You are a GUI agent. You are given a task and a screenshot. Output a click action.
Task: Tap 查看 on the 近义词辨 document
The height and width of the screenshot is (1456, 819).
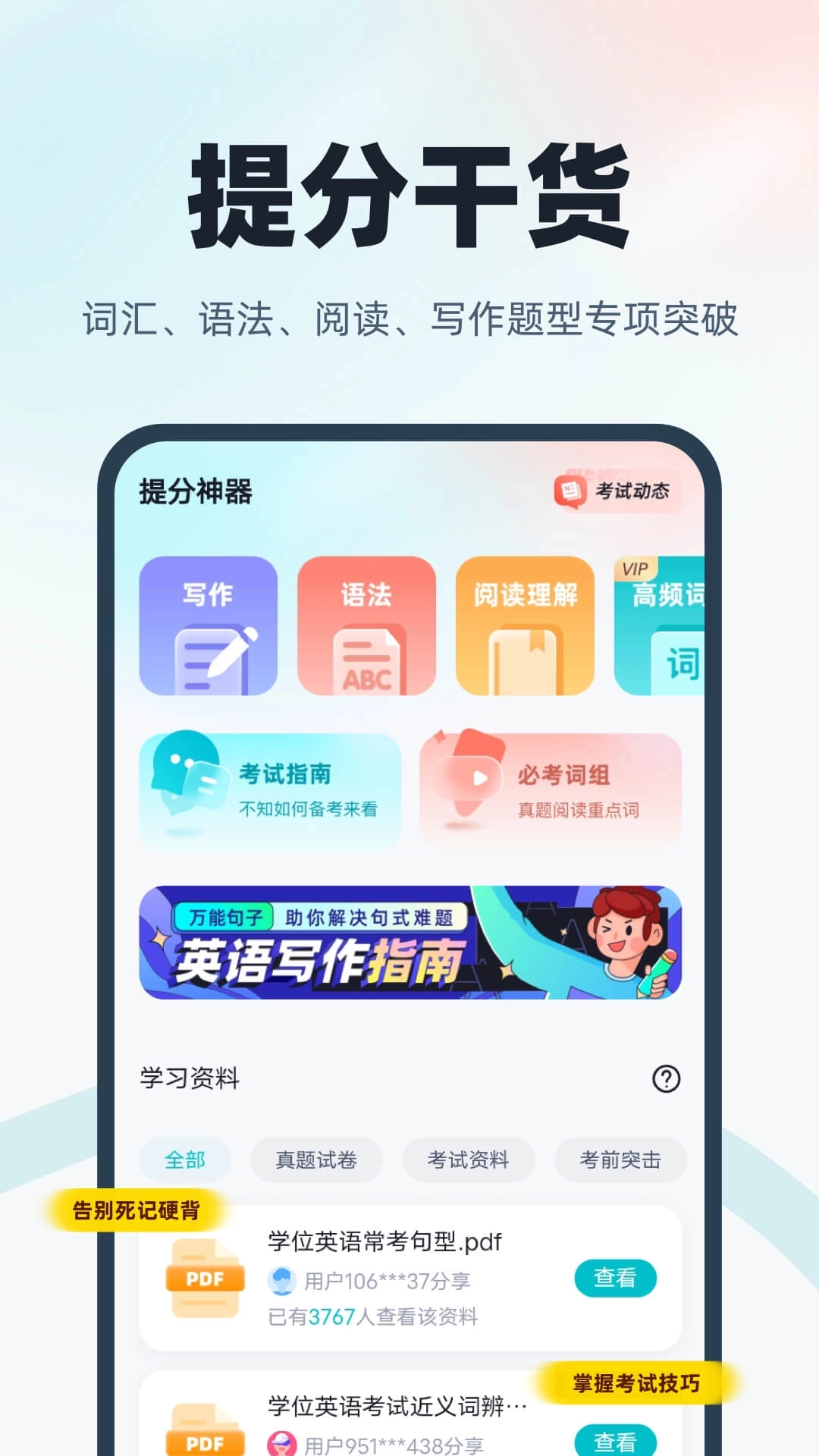point(617,1439)
